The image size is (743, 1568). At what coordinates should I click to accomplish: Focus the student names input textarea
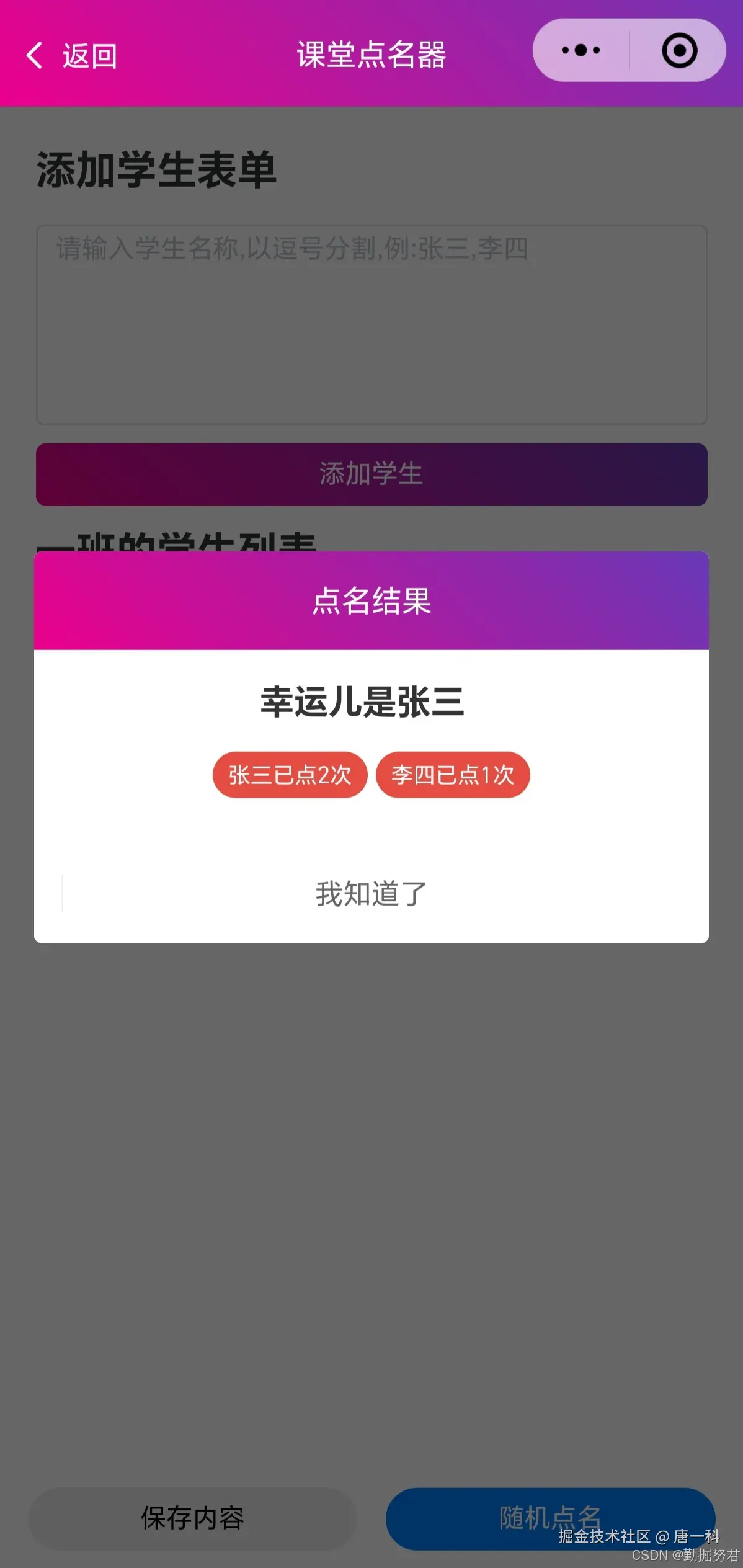[x=371, y=323]
